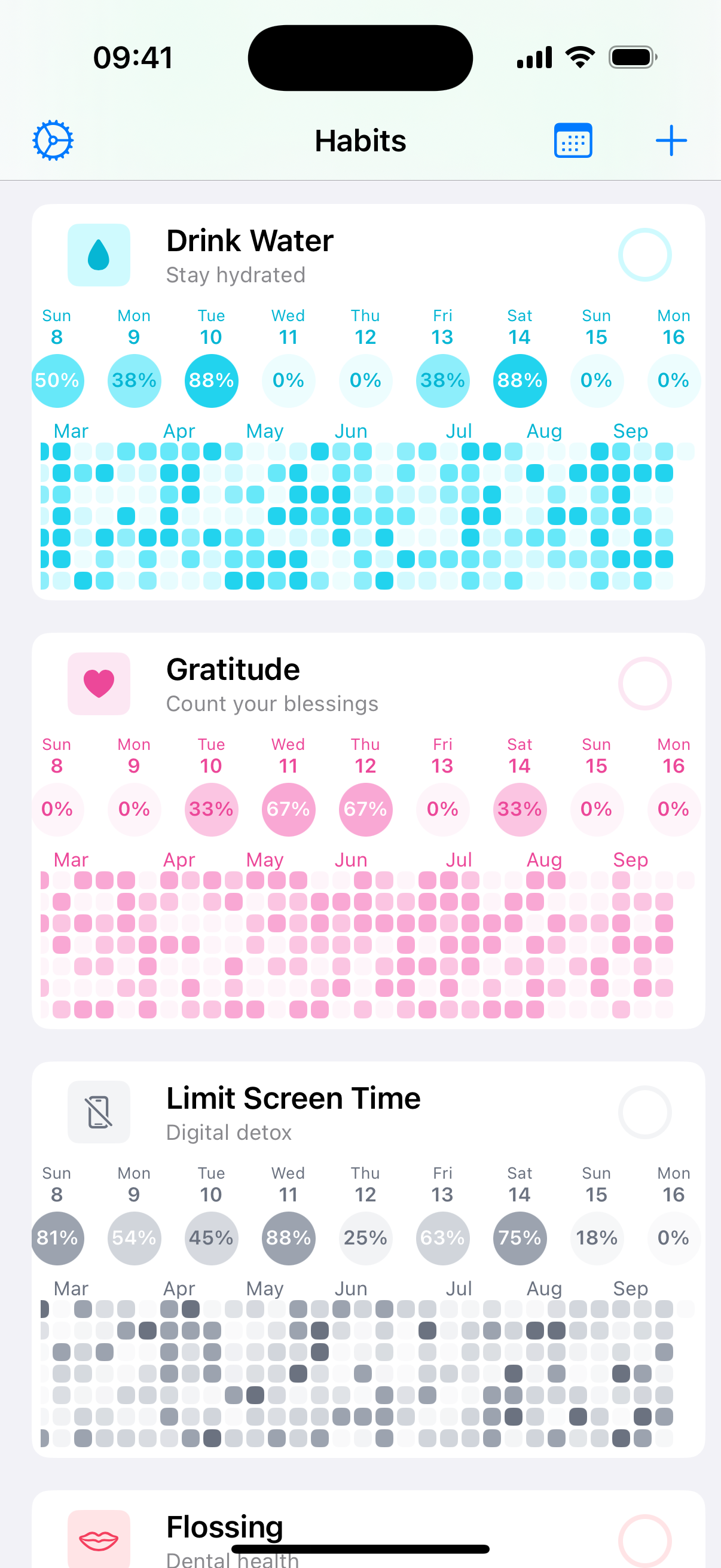Viewport: 721px width, 1568px height.
Task: Tap the Limit Screen Time phone icon
Action: tap(99, 1112)
